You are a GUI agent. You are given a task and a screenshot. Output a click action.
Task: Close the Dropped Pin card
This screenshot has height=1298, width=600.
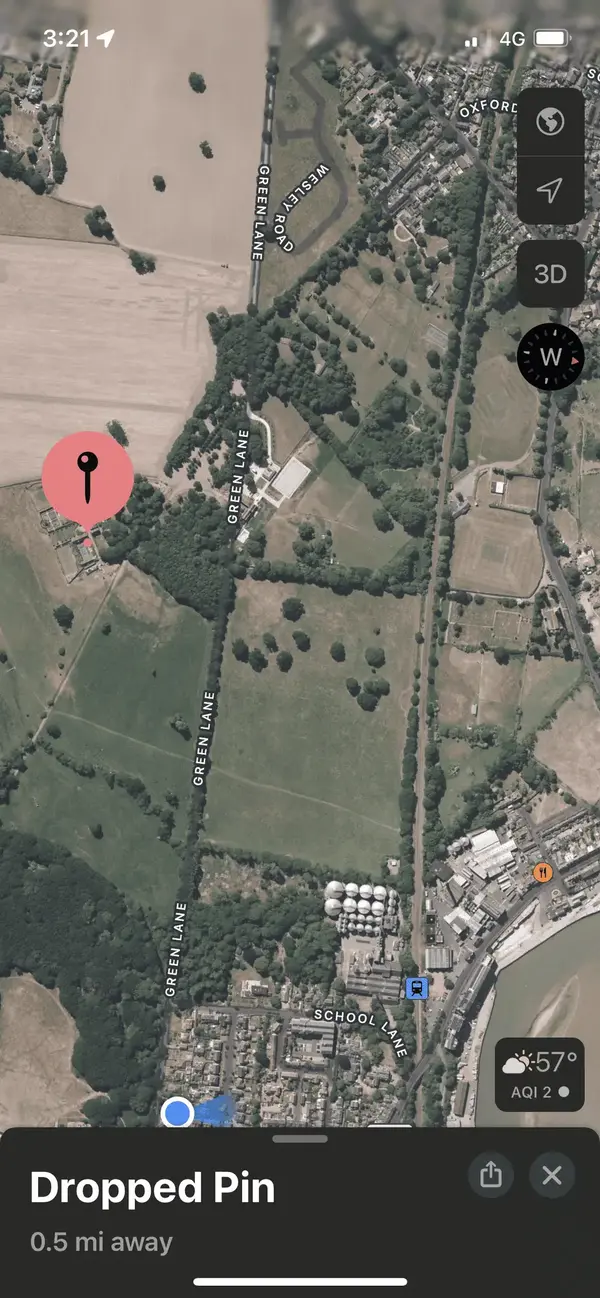pos(552,1175)
